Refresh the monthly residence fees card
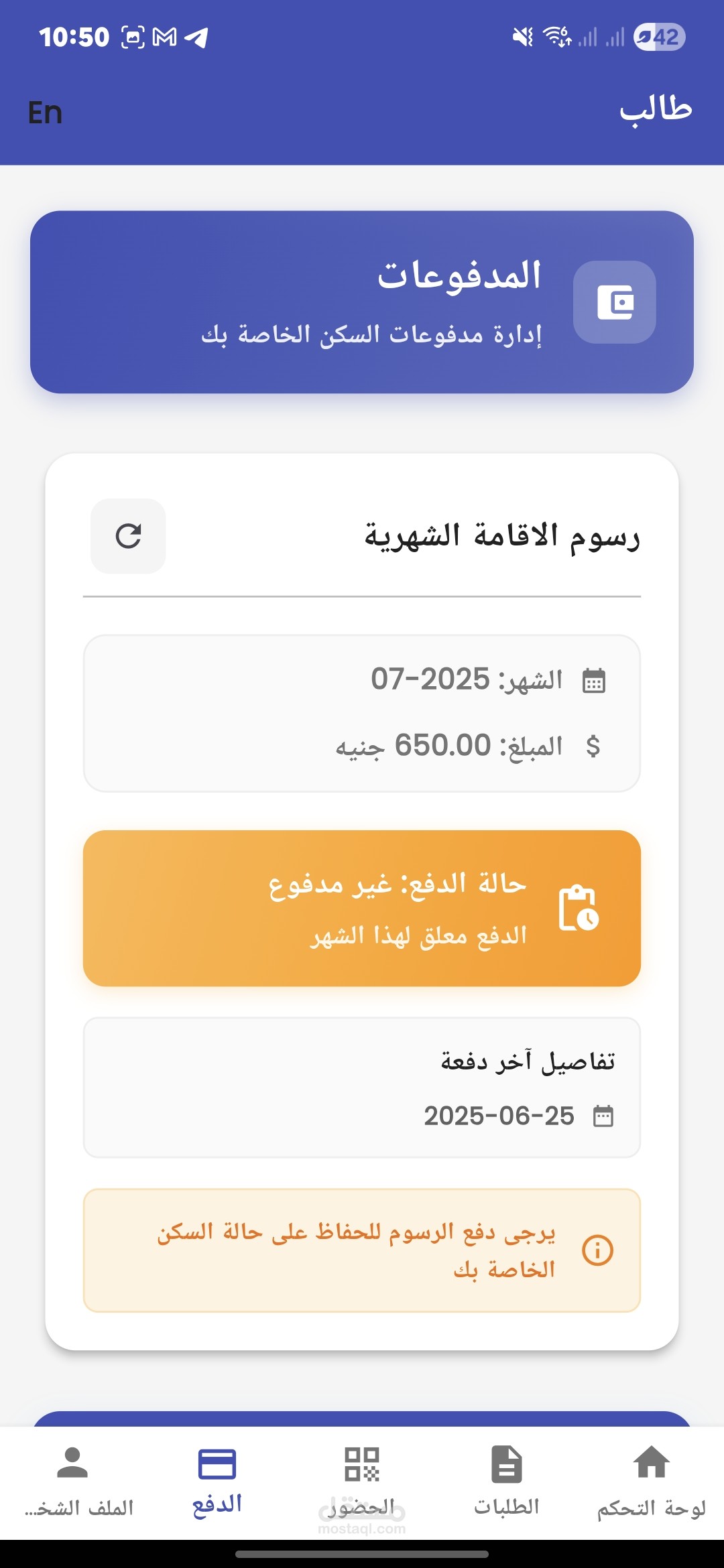Image resolution: width=724 pixels, height=1568 pixels. (128, 536)
